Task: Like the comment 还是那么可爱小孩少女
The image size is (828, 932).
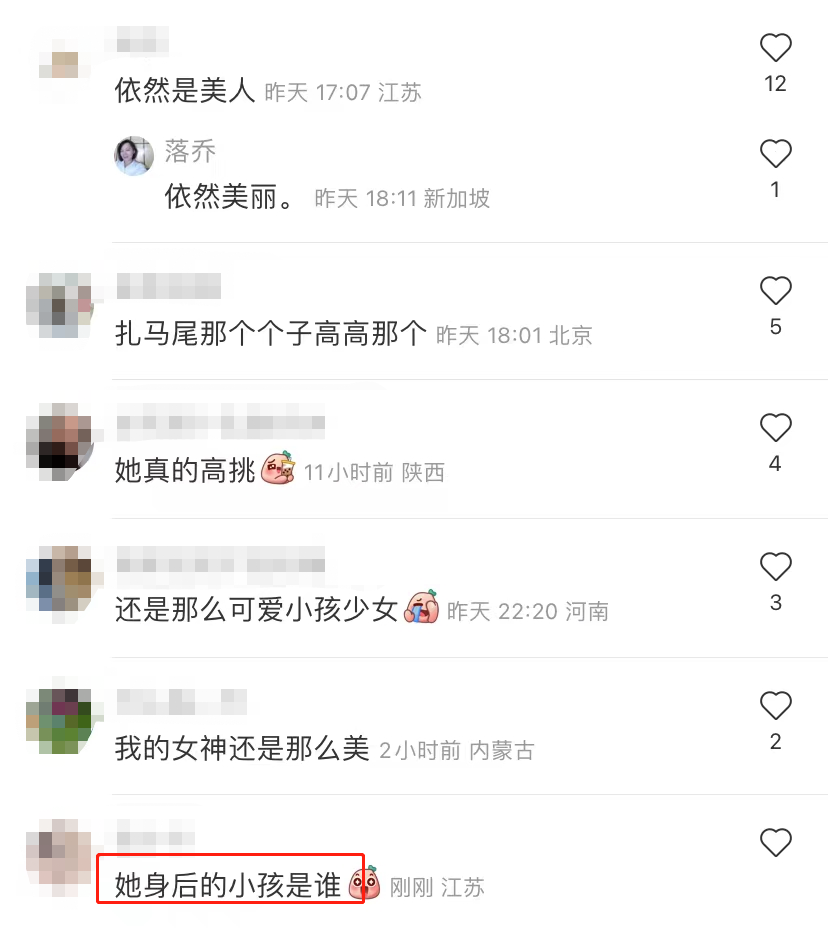Action: 775,567
